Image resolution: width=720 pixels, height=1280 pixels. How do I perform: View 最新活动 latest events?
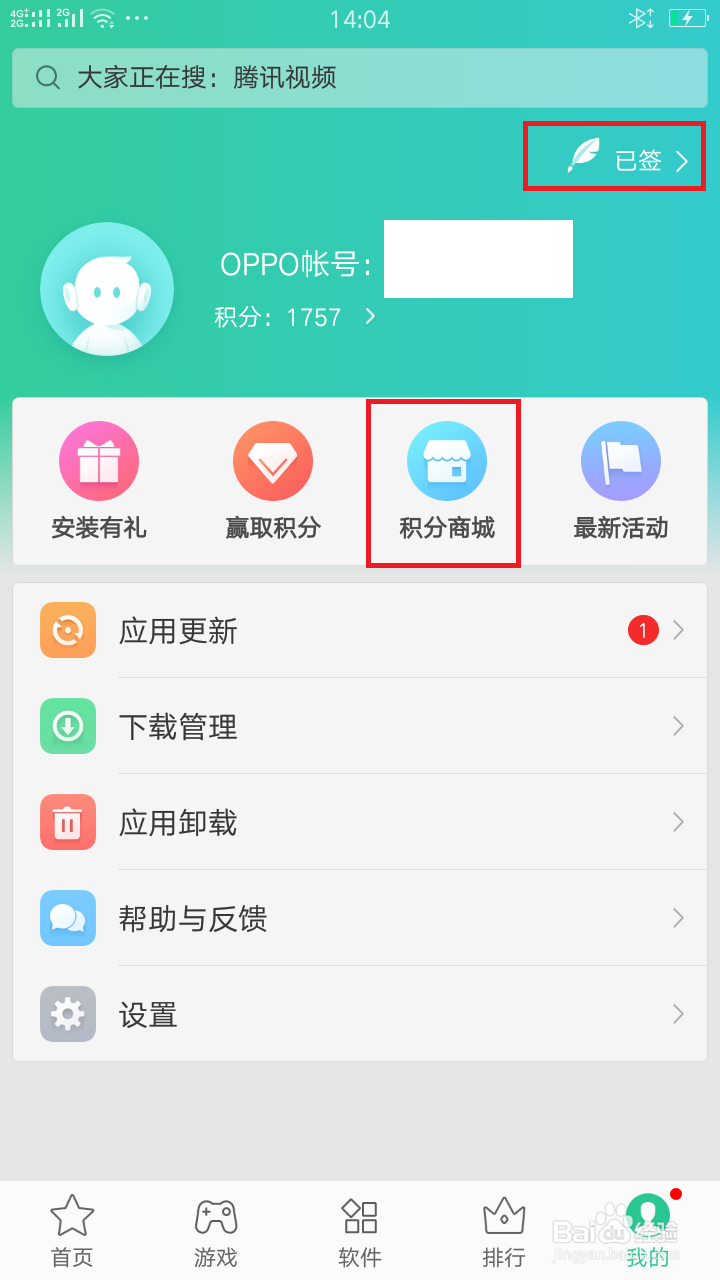pos(620,462)
